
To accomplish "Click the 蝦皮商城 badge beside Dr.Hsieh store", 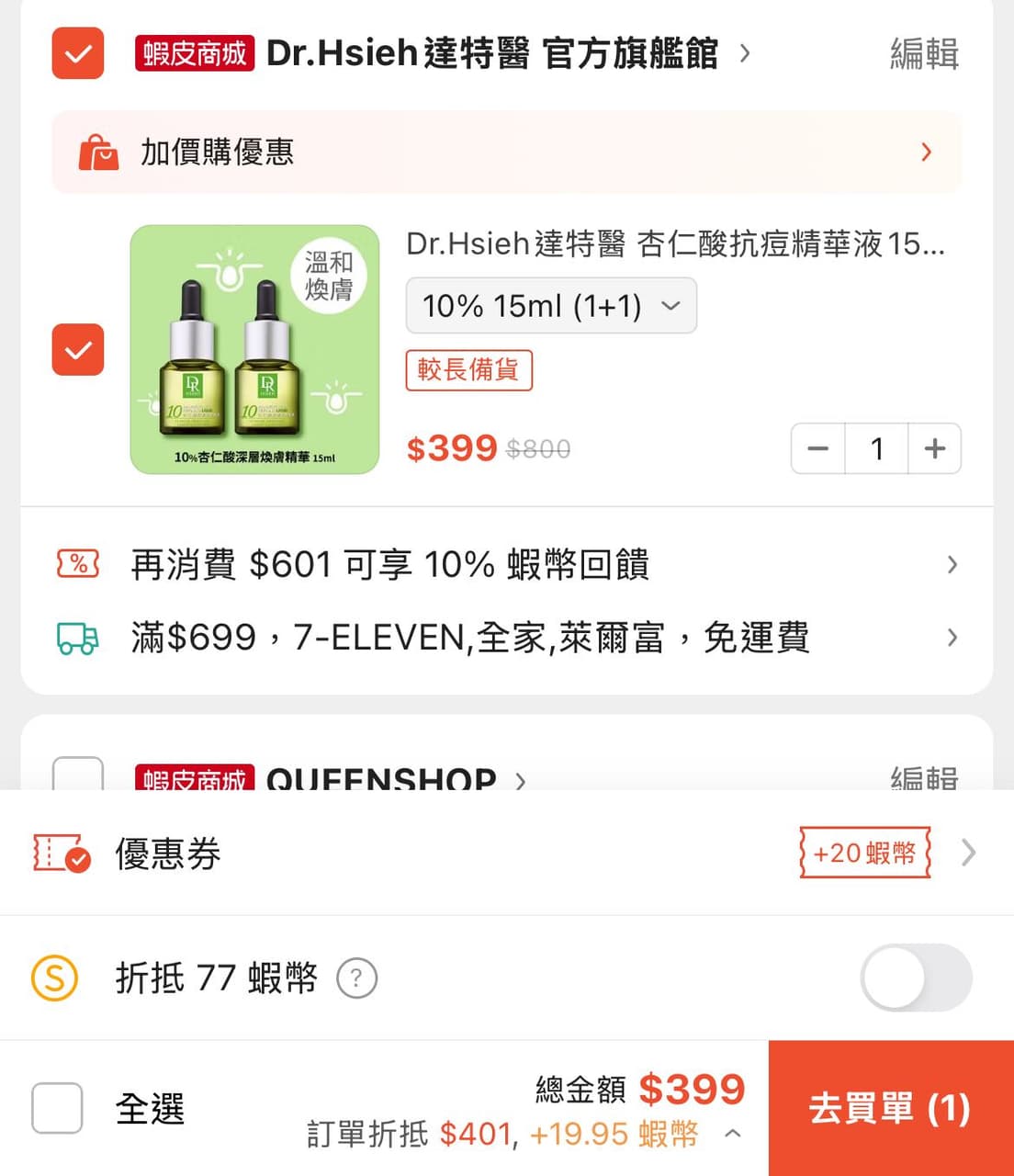I will 194,53.
